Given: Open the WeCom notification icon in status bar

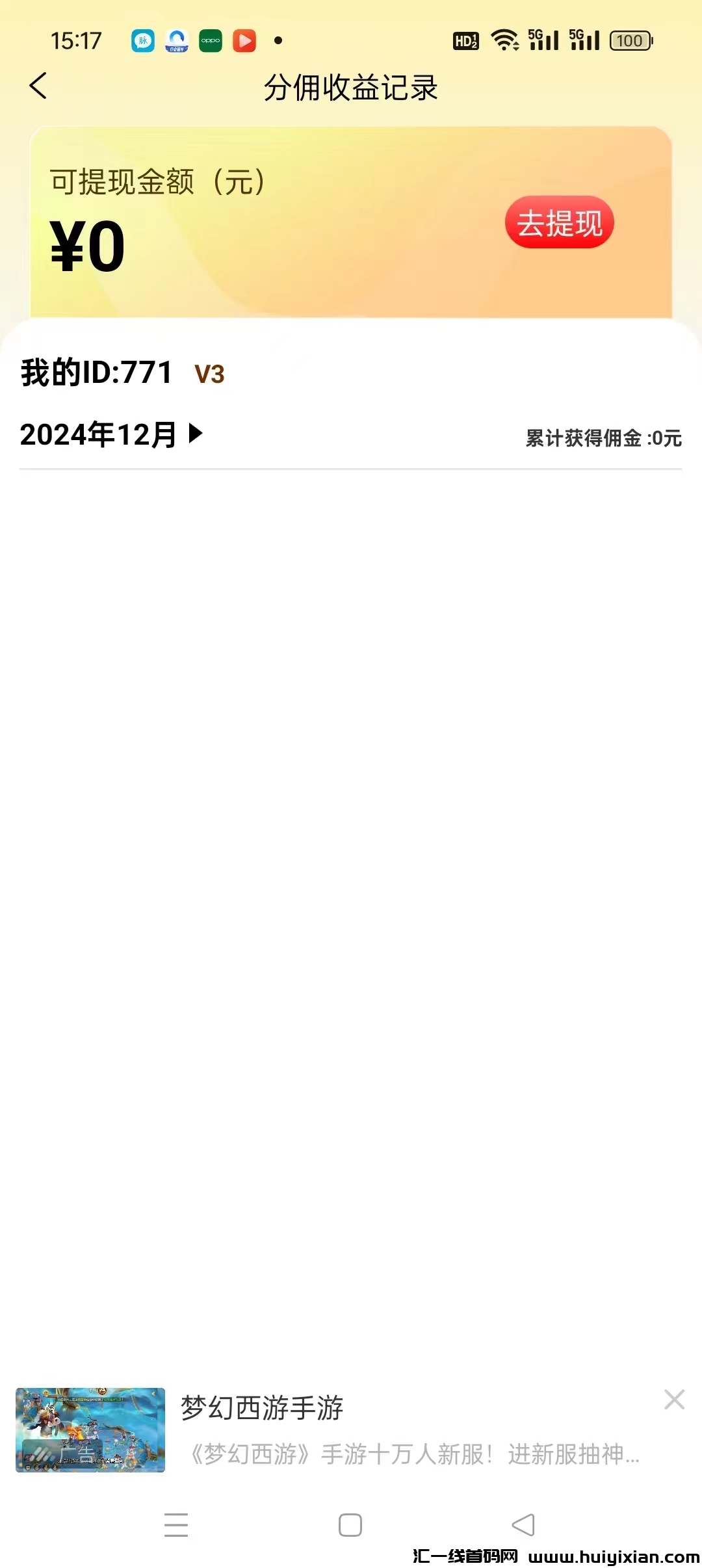Looking at the screenshot, I should point(177,40).
